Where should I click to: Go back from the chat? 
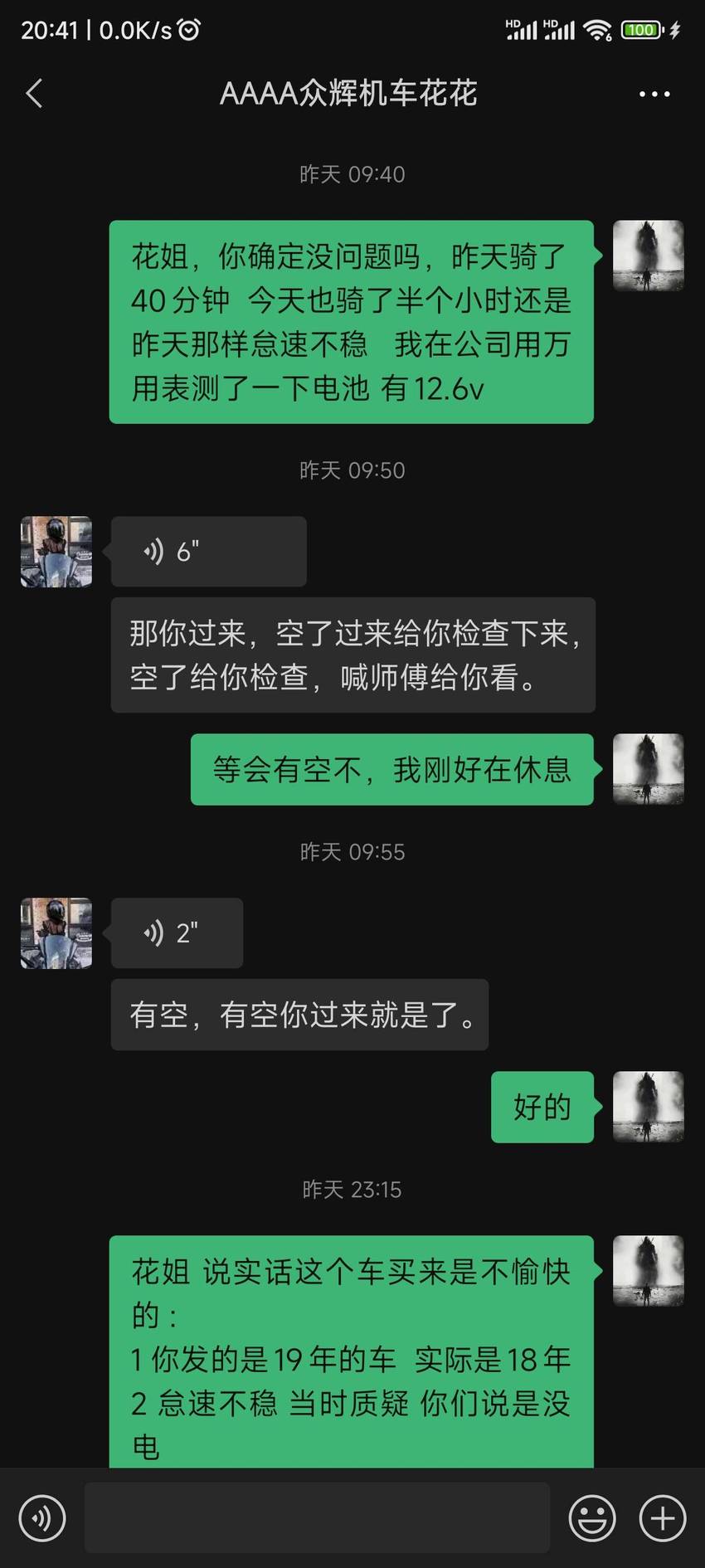tap(34, 94)
